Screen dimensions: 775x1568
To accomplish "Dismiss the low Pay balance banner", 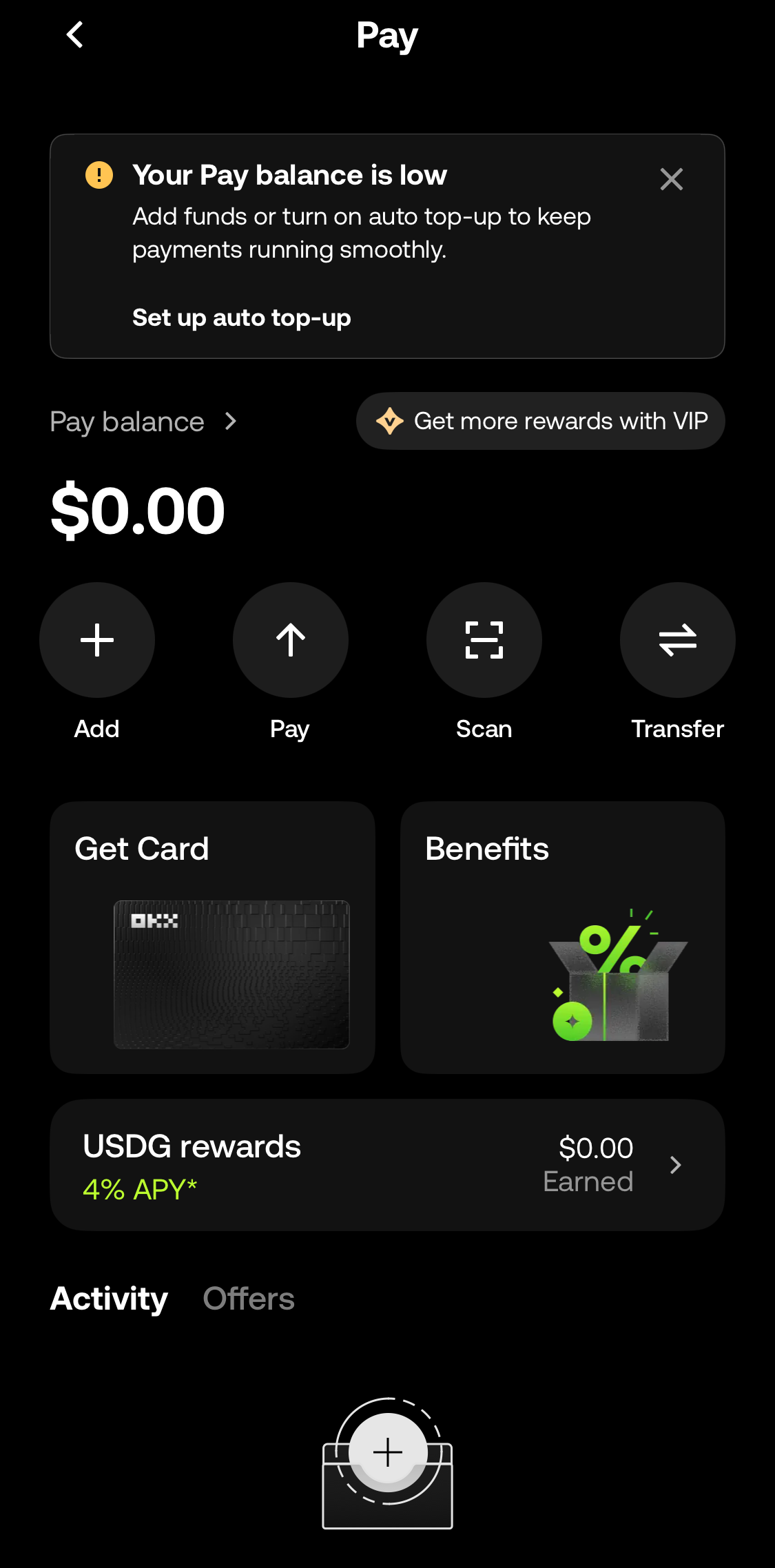I will 671,179.
